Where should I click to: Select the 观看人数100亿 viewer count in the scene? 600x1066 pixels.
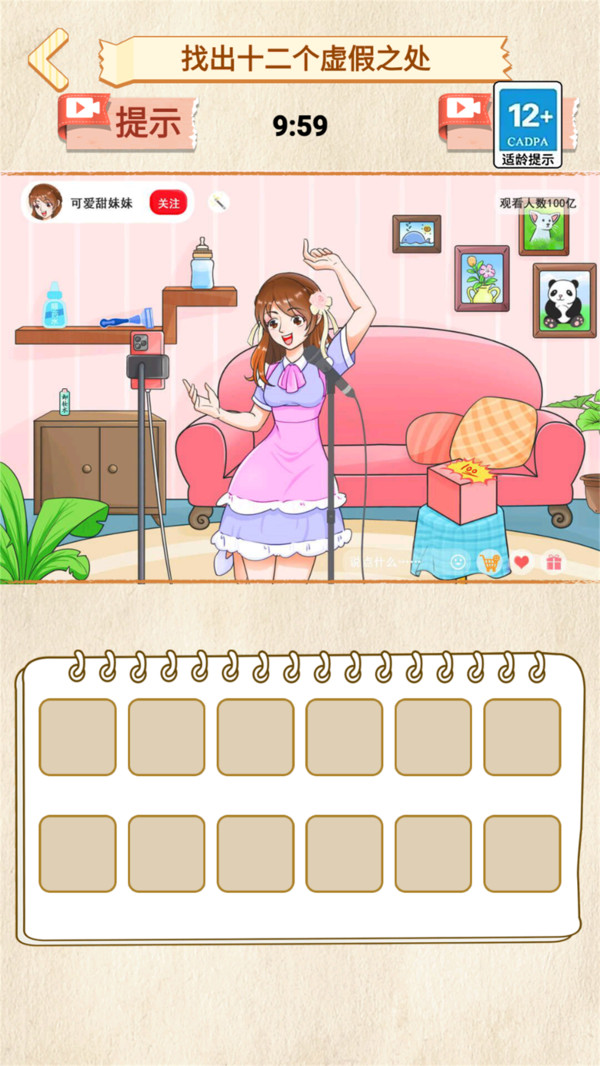point(538,203)
